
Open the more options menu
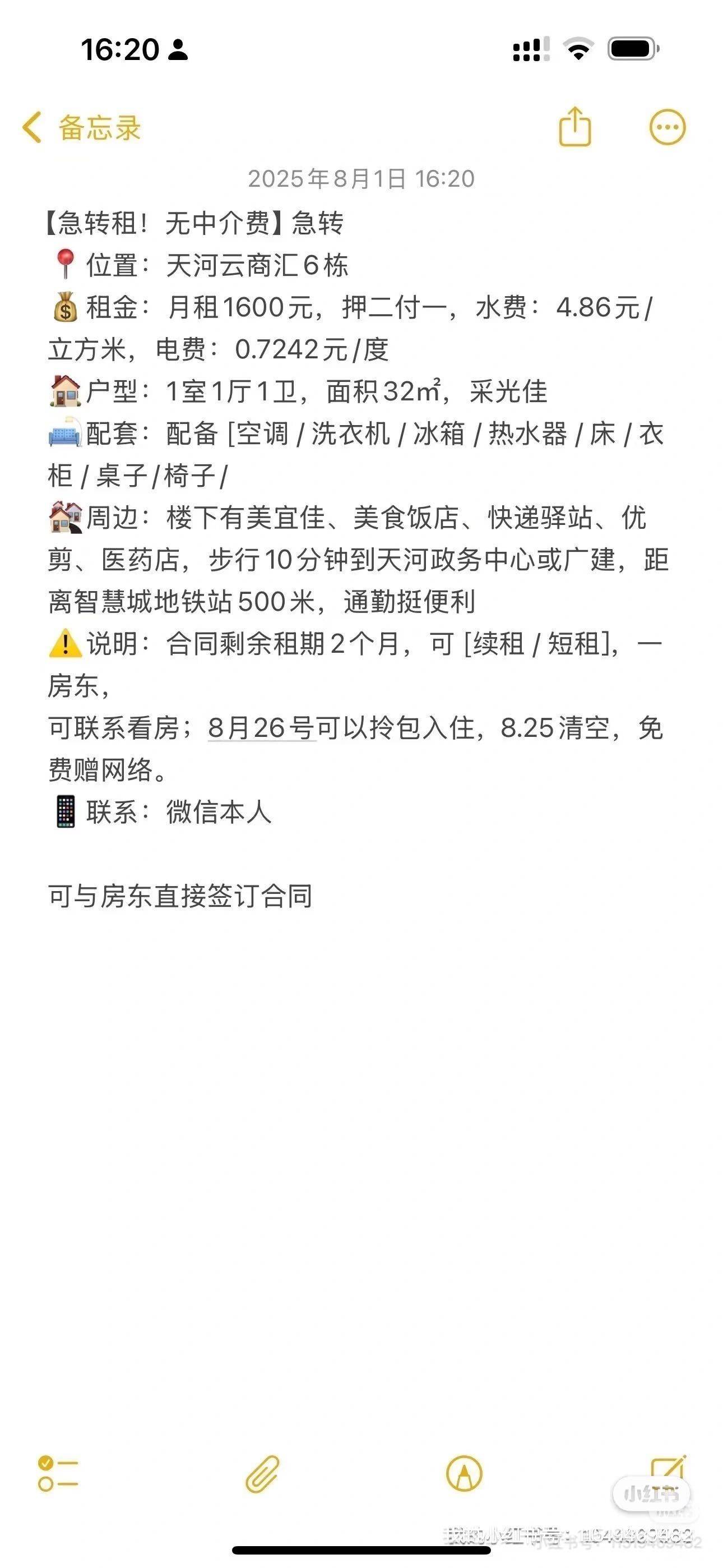coord(668,127)
